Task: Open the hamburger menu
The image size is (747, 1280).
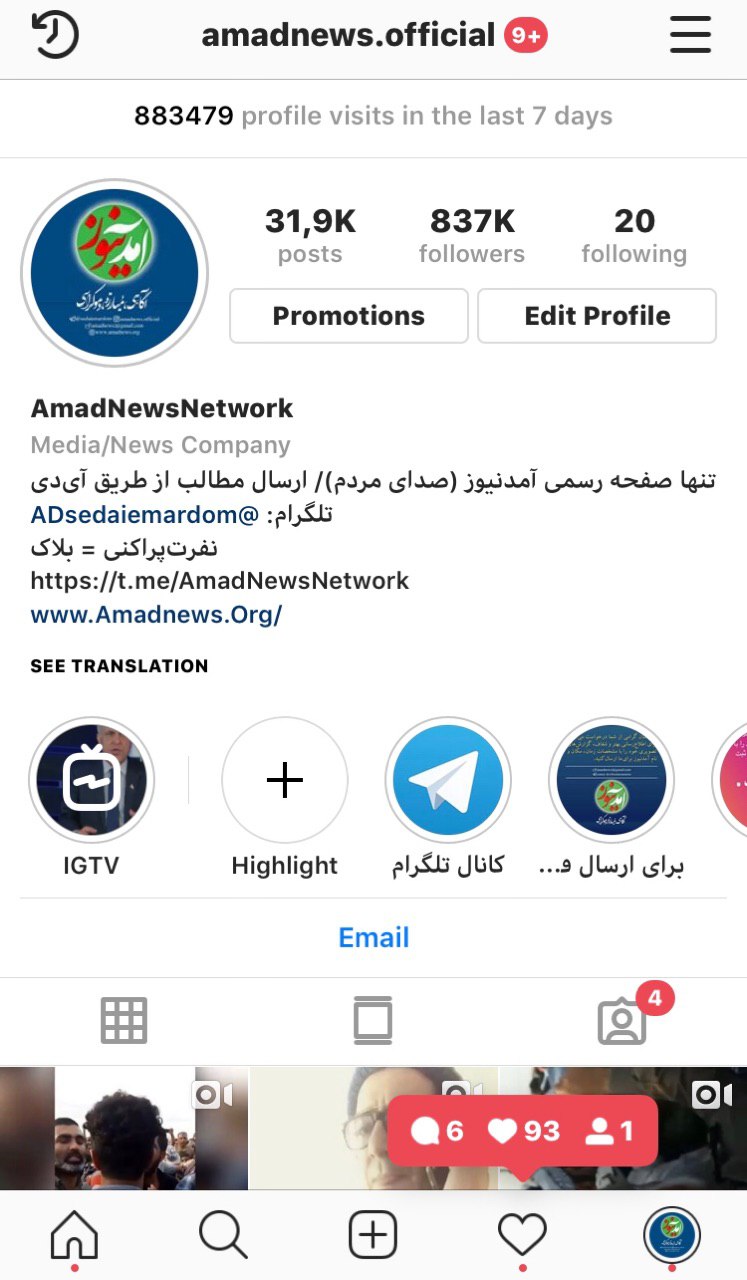Action: 690,36
